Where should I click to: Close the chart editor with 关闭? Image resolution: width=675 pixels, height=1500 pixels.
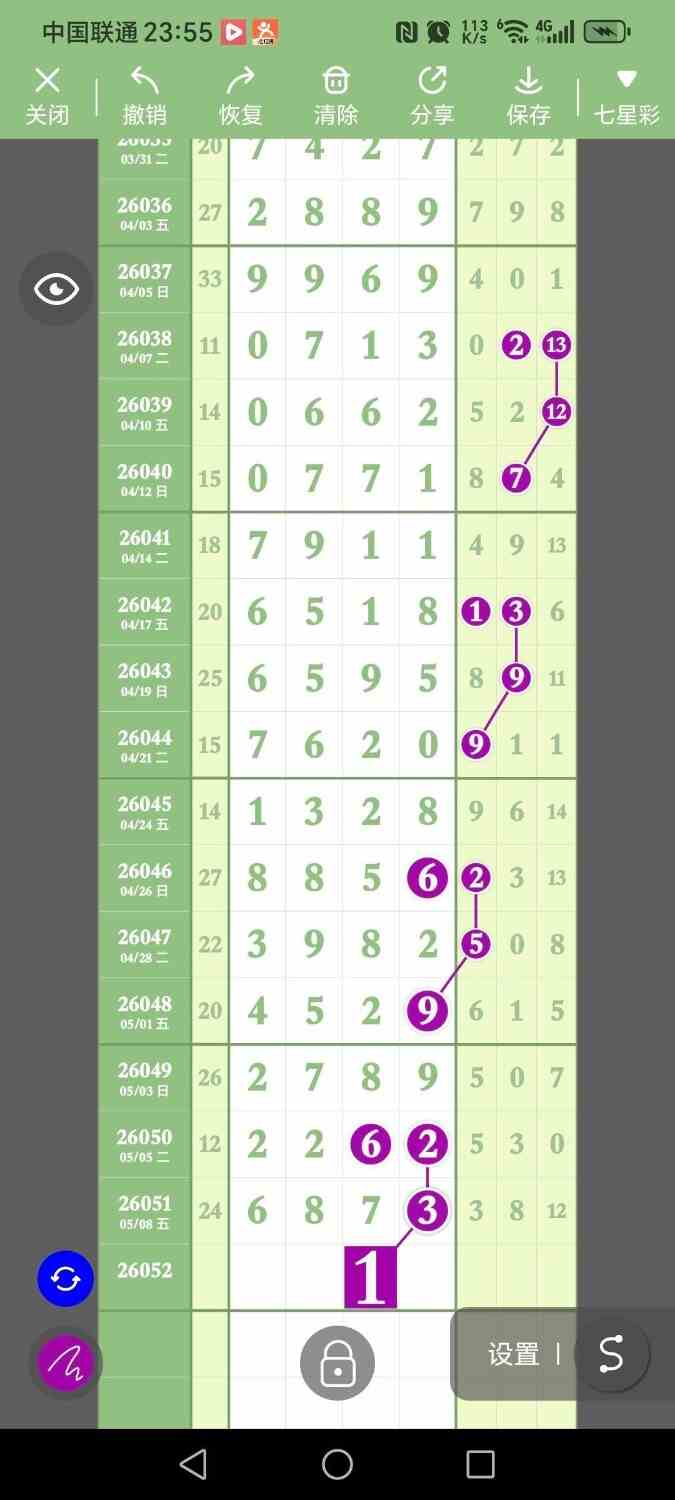click(47, 96)
